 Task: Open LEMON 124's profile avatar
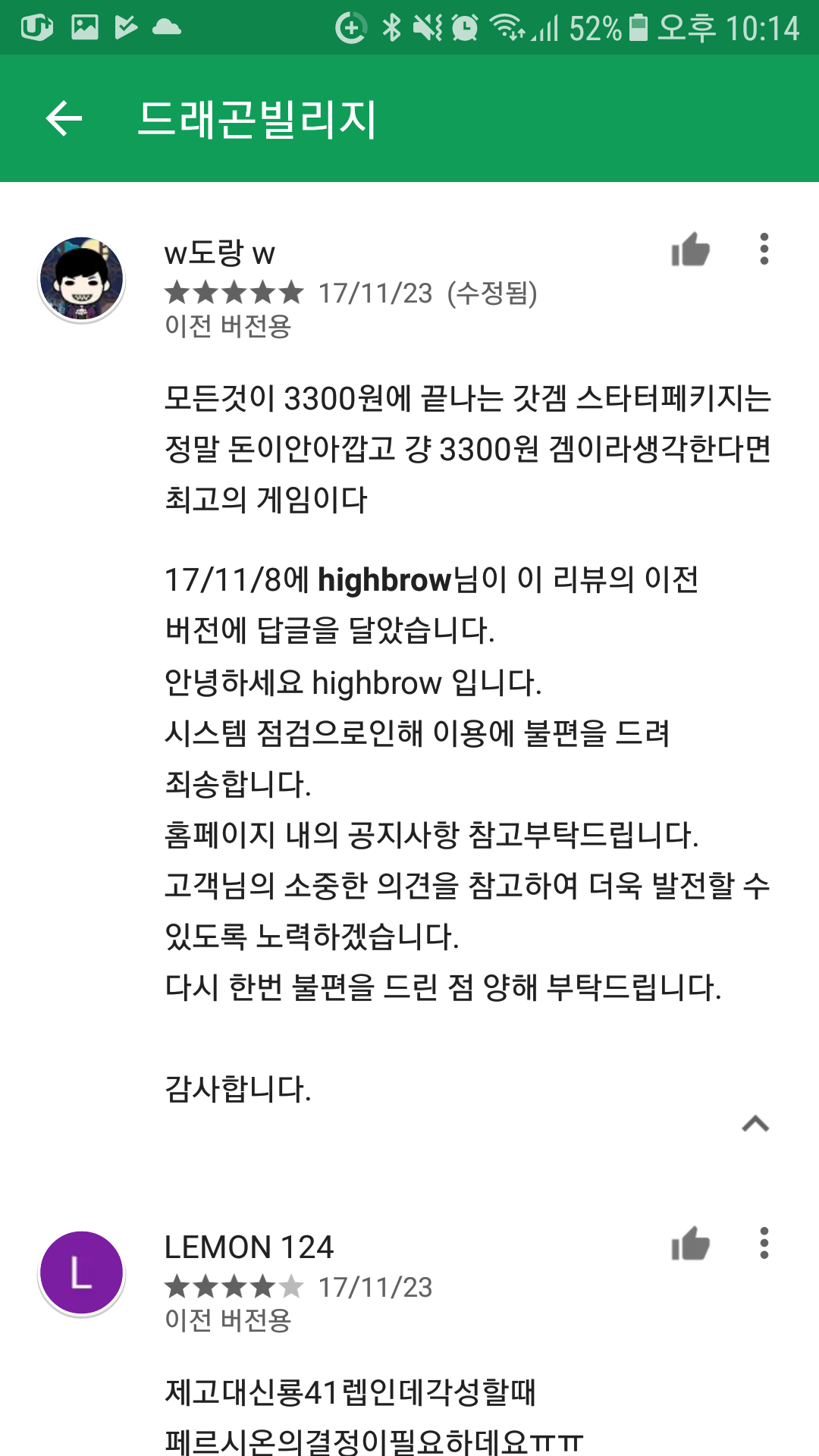coord(81,1273)
